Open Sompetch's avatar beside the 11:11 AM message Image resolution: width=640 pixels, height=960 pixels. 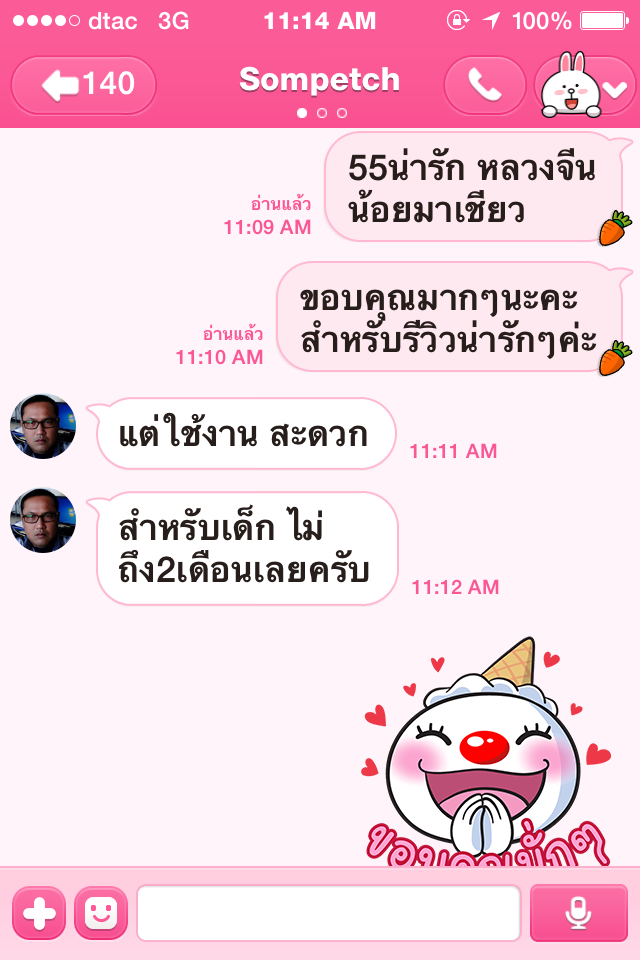(43, 426)
